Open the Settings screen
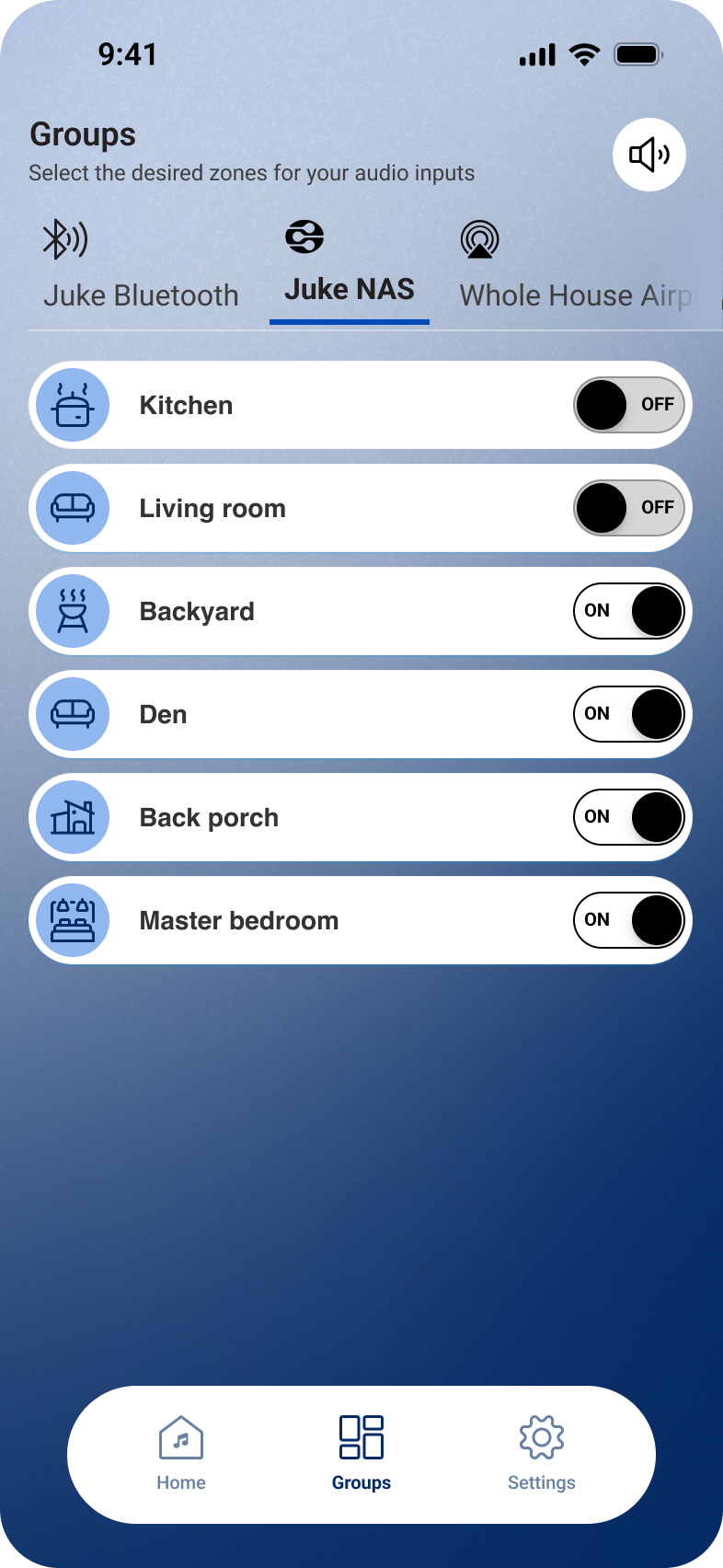The height and width of the screenshot is (1568, 723). 541,1454
